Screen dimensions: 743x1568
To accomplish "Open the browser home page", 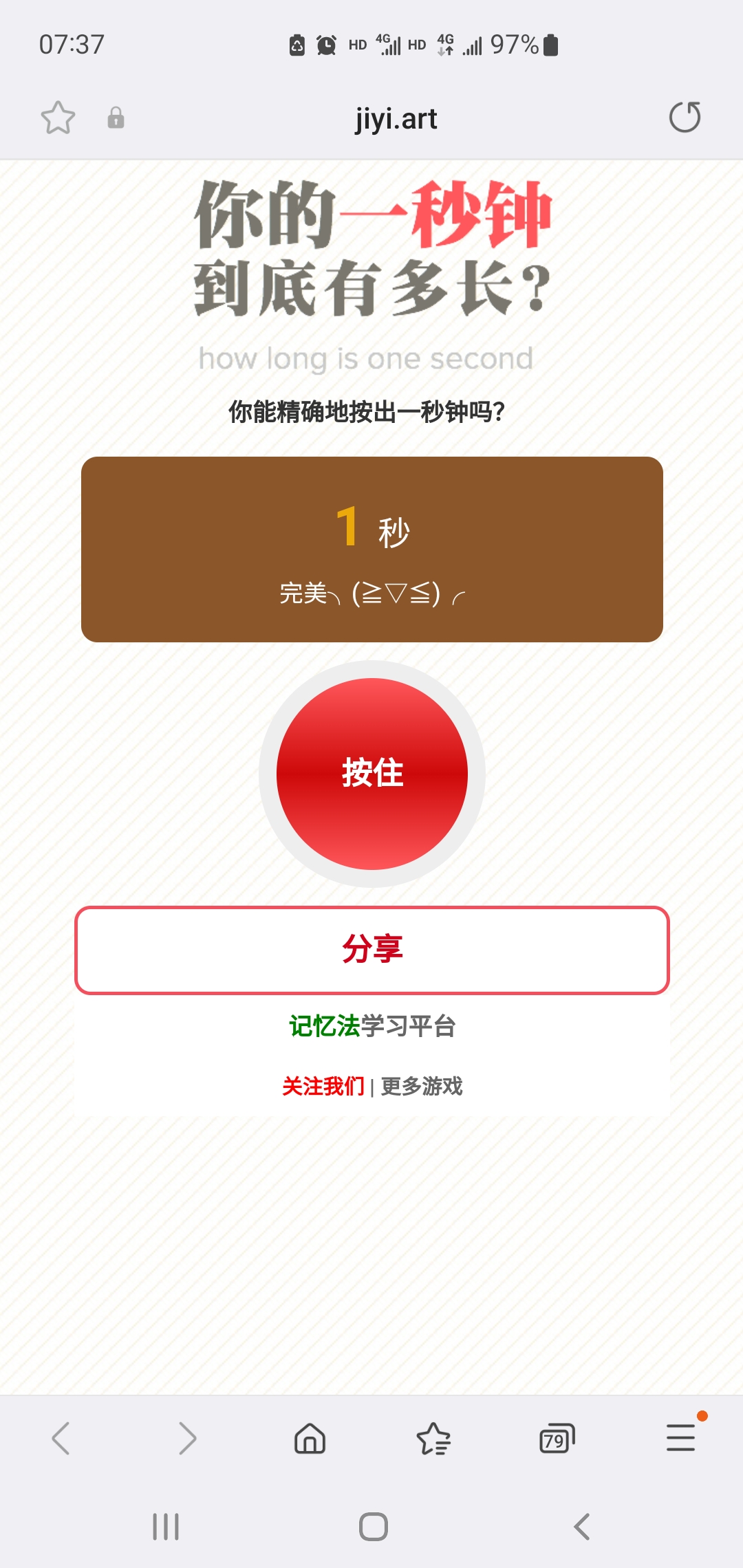I will 310,1438.
